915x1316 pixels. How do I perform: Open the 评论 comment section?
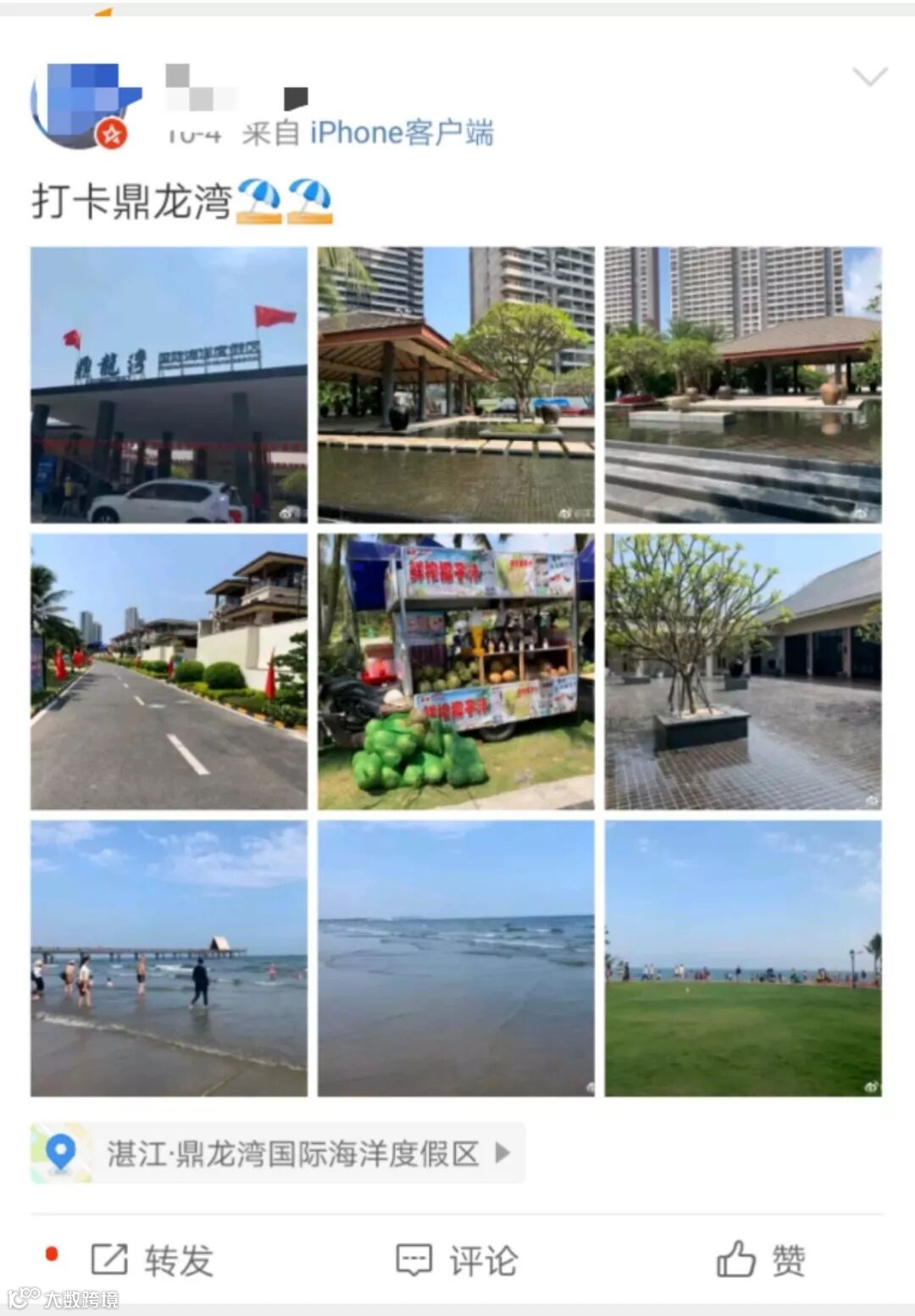457,1260
